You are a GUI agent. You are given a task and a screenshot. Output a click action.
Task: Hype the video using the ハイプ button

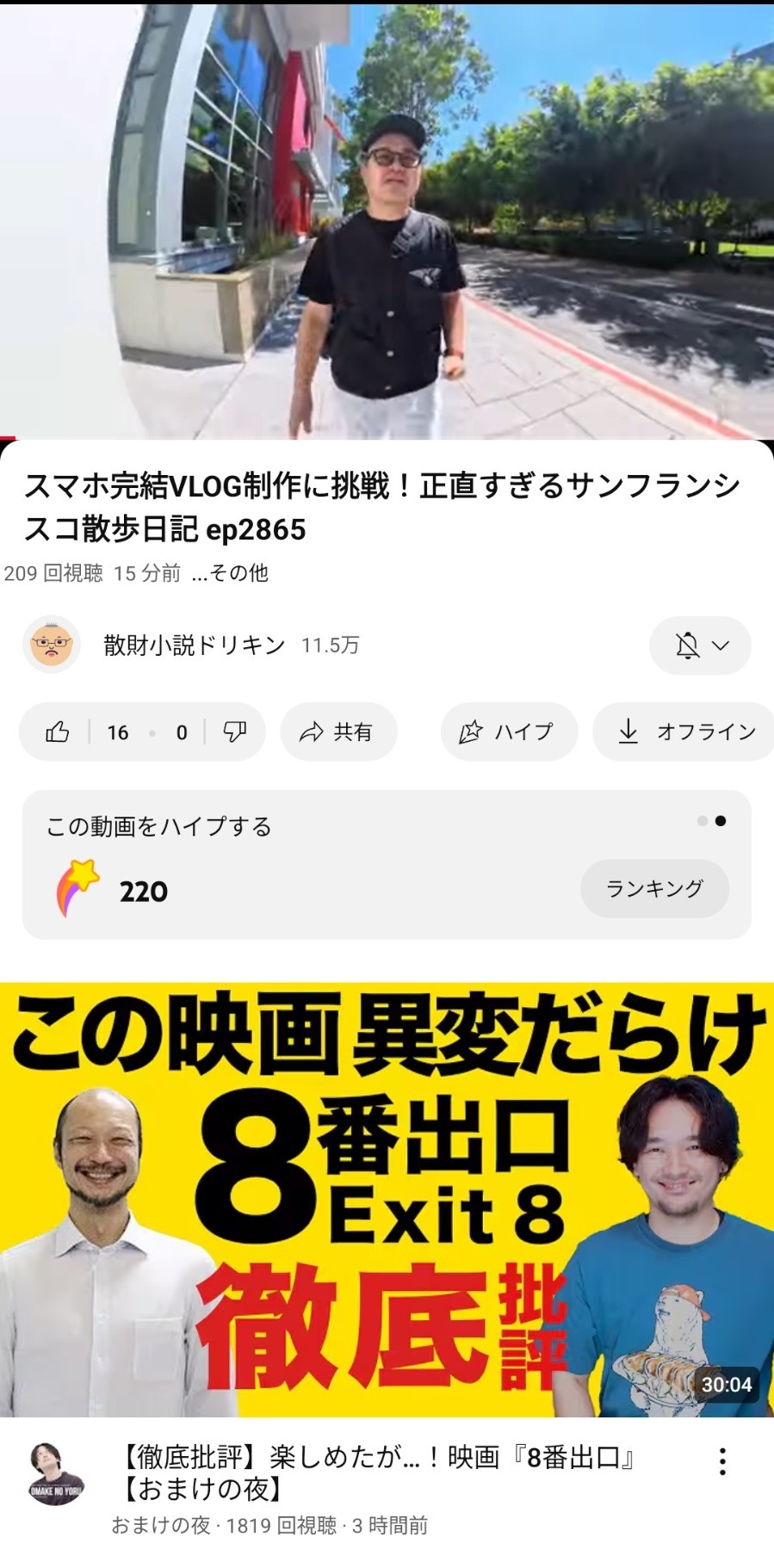click(x=509, y=732)
